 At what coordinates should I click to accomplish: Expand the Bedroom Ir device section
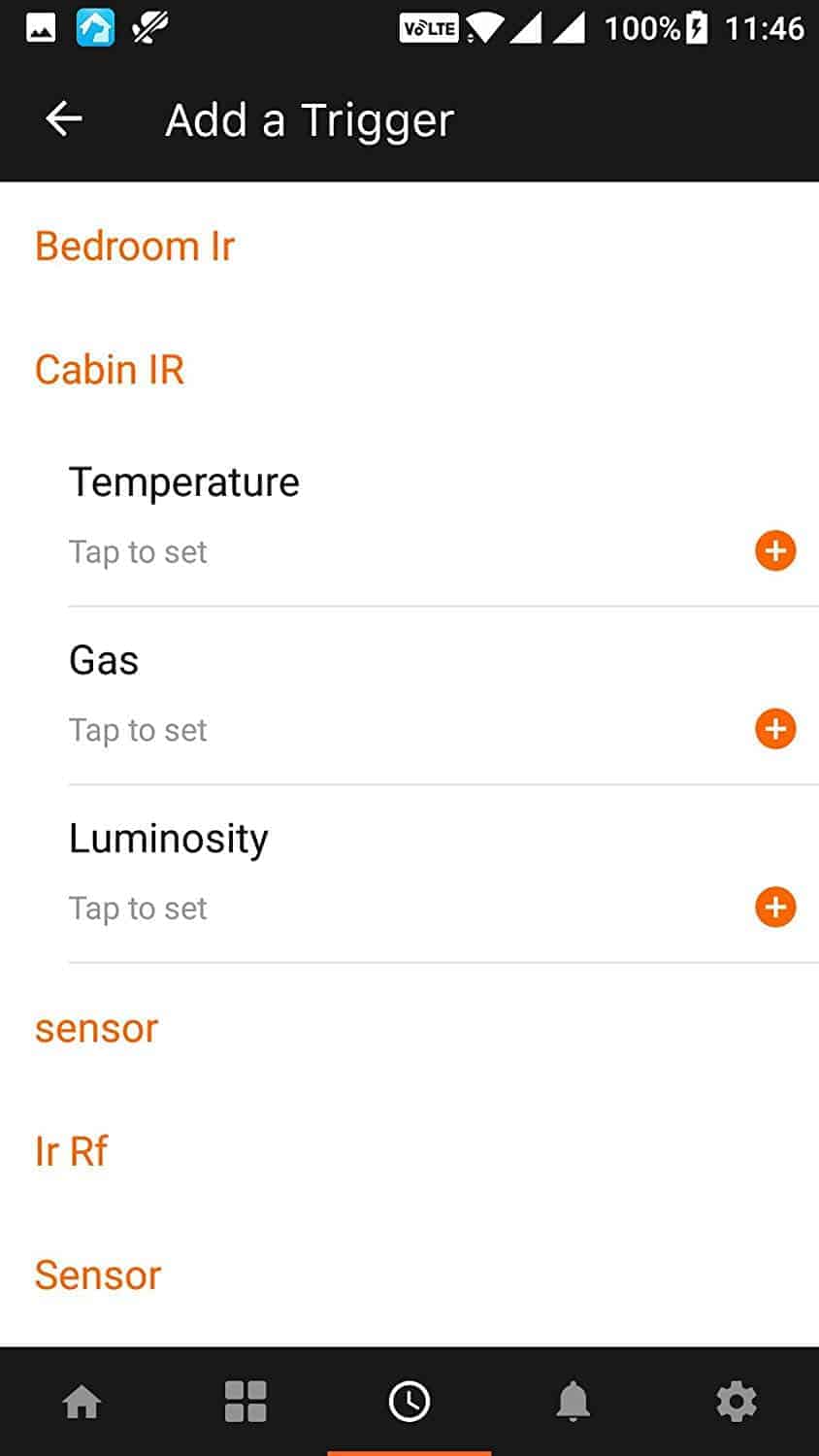pos(135,246)
